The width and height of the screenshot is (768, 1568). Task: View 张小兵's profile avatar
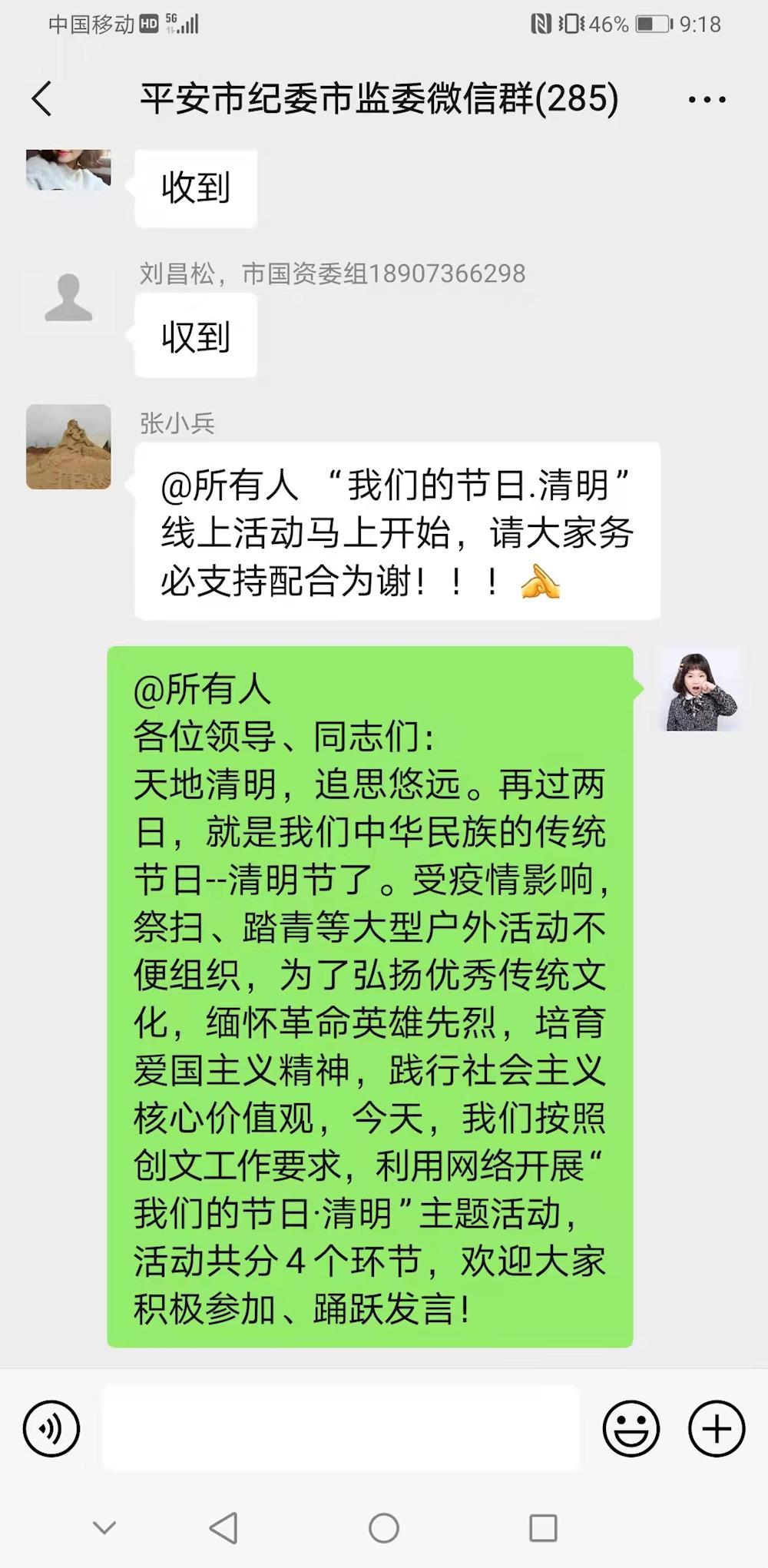[68, 447]
